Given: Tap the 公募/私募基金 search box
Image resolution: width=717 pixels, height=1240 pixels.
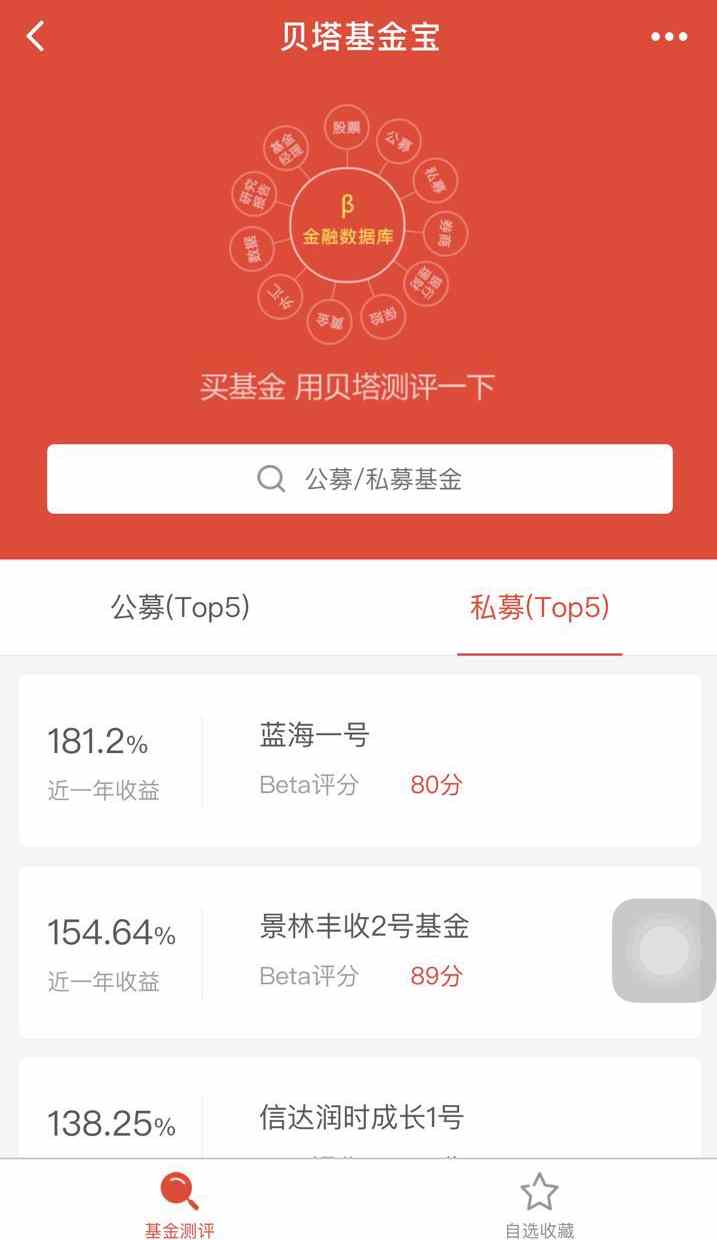Looking at the screenshot, I should pyautogui.click(x=359, y=479).
